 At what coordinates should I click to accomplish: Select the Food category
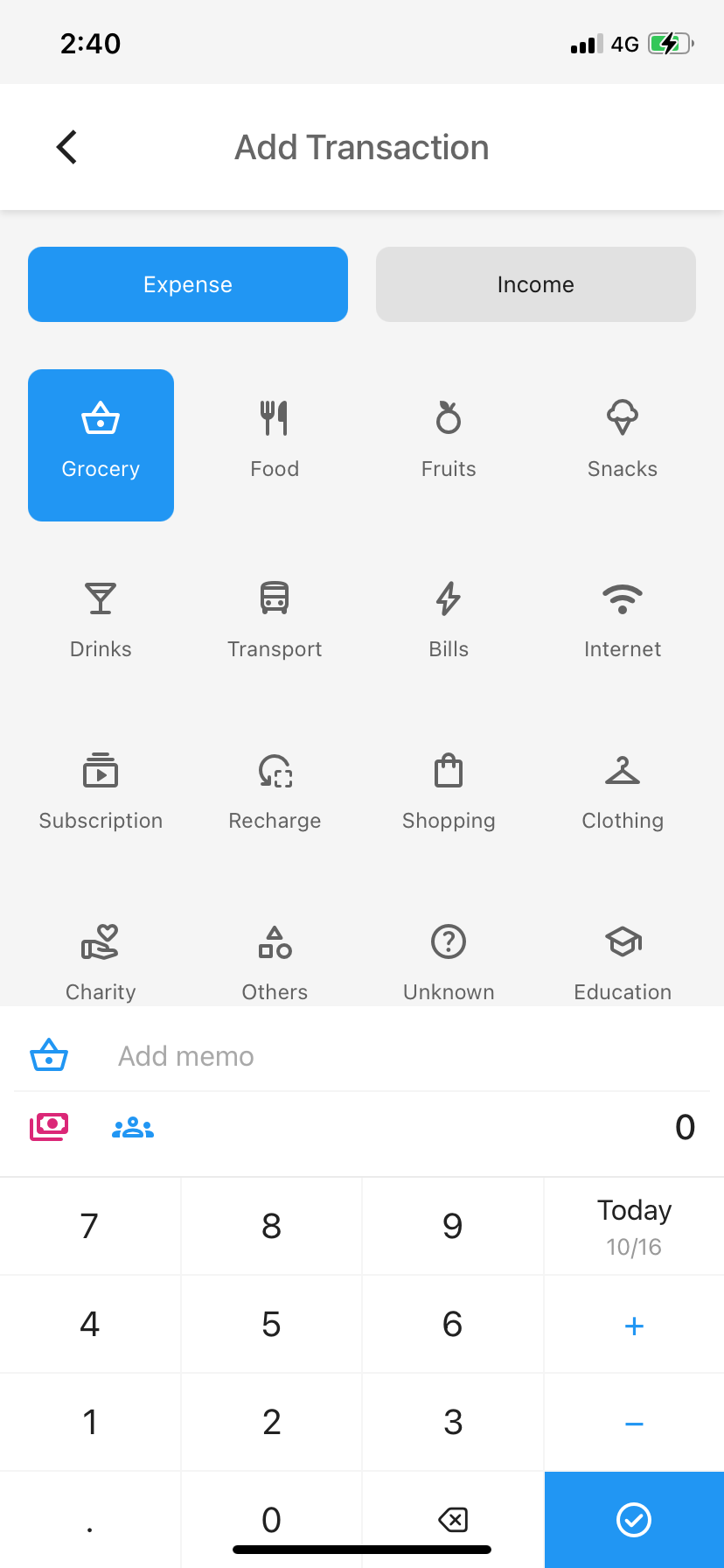(274, 437)
